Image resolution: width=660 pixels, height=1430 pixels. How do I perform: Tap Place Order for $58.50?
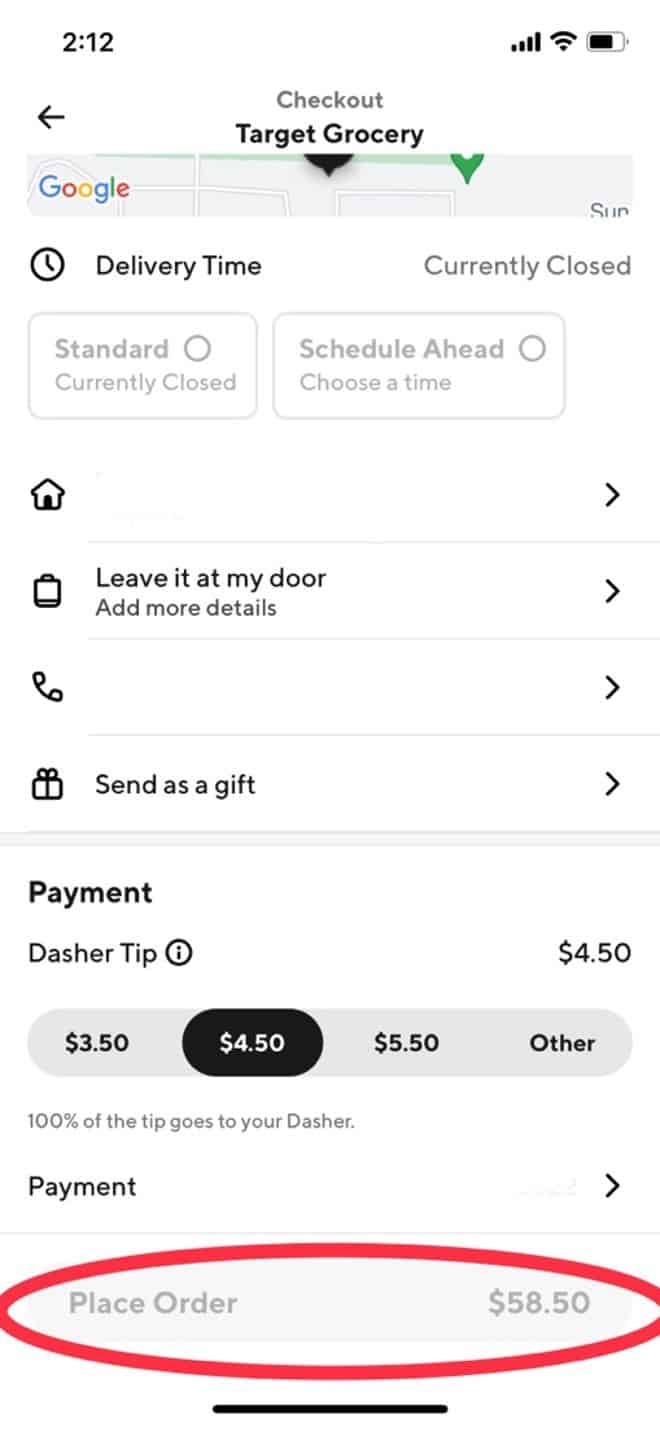click(330, 1304)
